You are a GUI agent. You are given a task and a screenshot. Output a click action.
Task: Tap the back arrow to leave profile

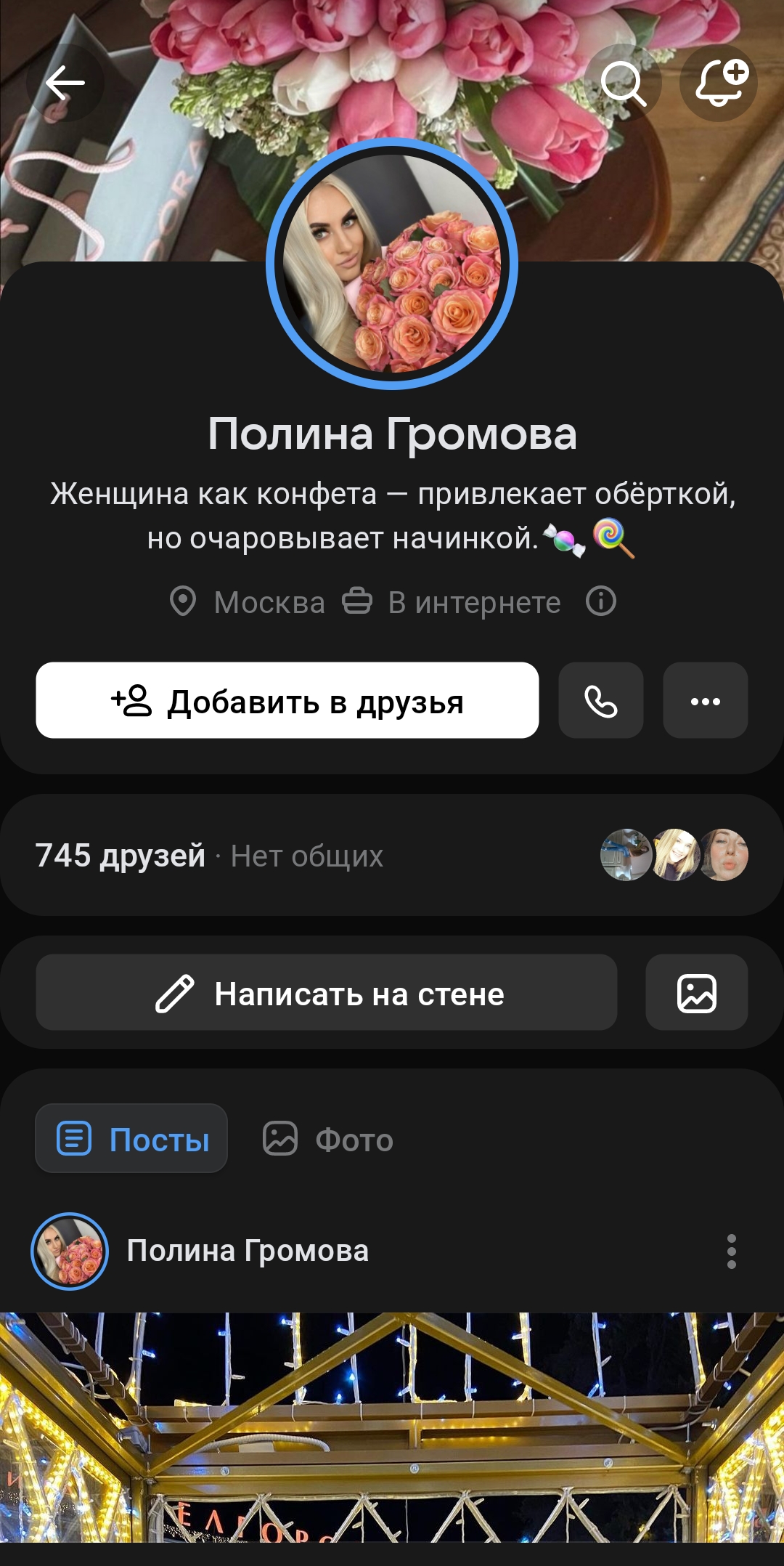(x=67, y=83)
